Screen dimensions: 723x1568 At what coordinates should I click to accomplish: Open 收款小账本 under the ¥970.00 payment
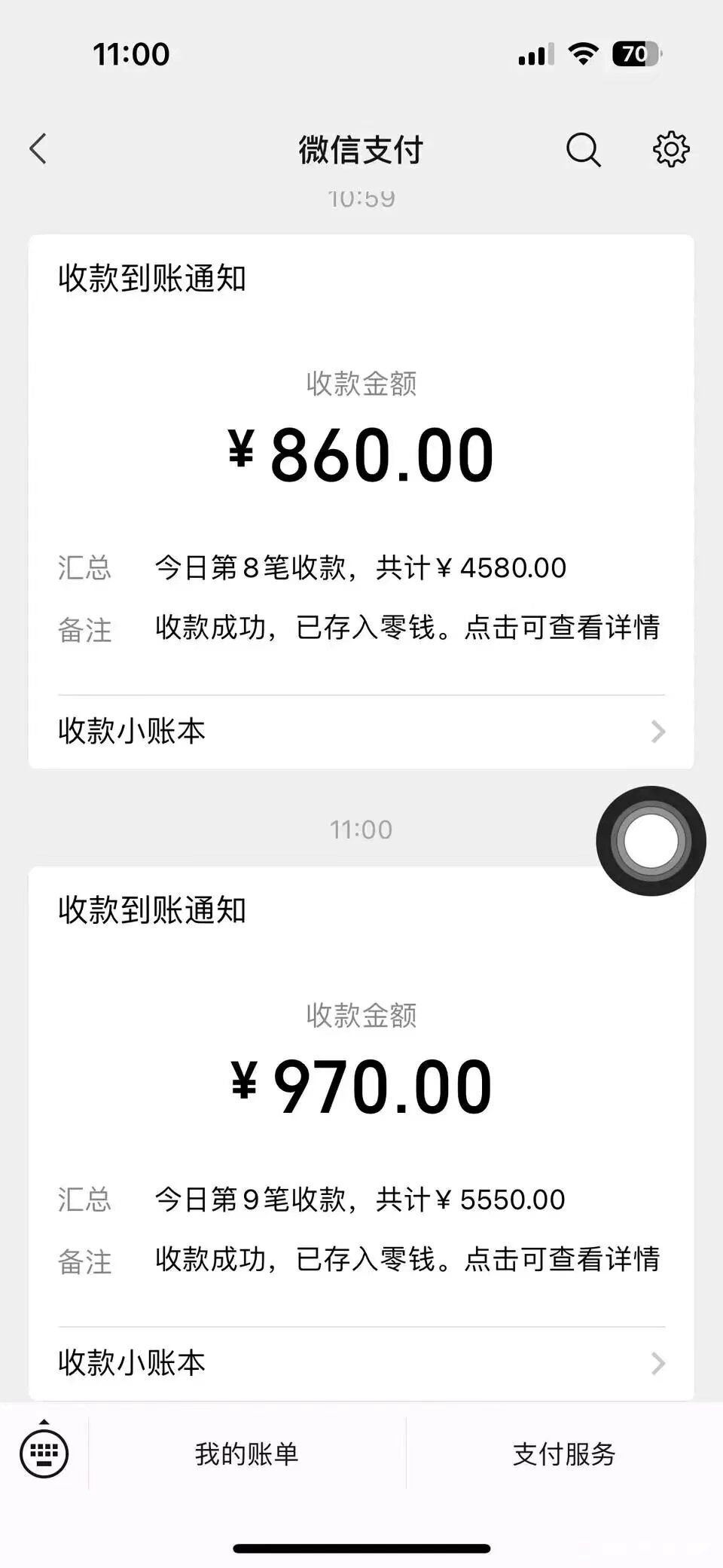tap(361, 1363)
